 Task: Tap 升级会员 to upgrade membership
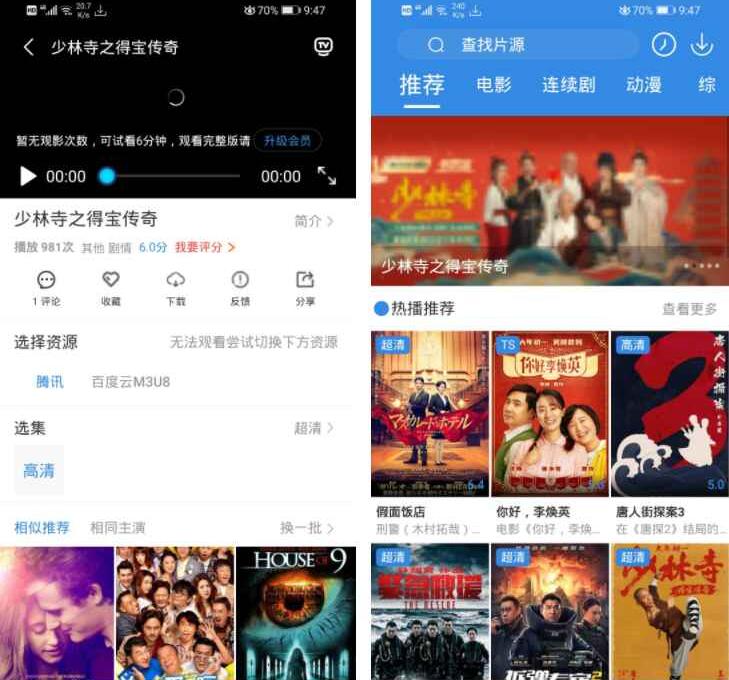[287, 141]
